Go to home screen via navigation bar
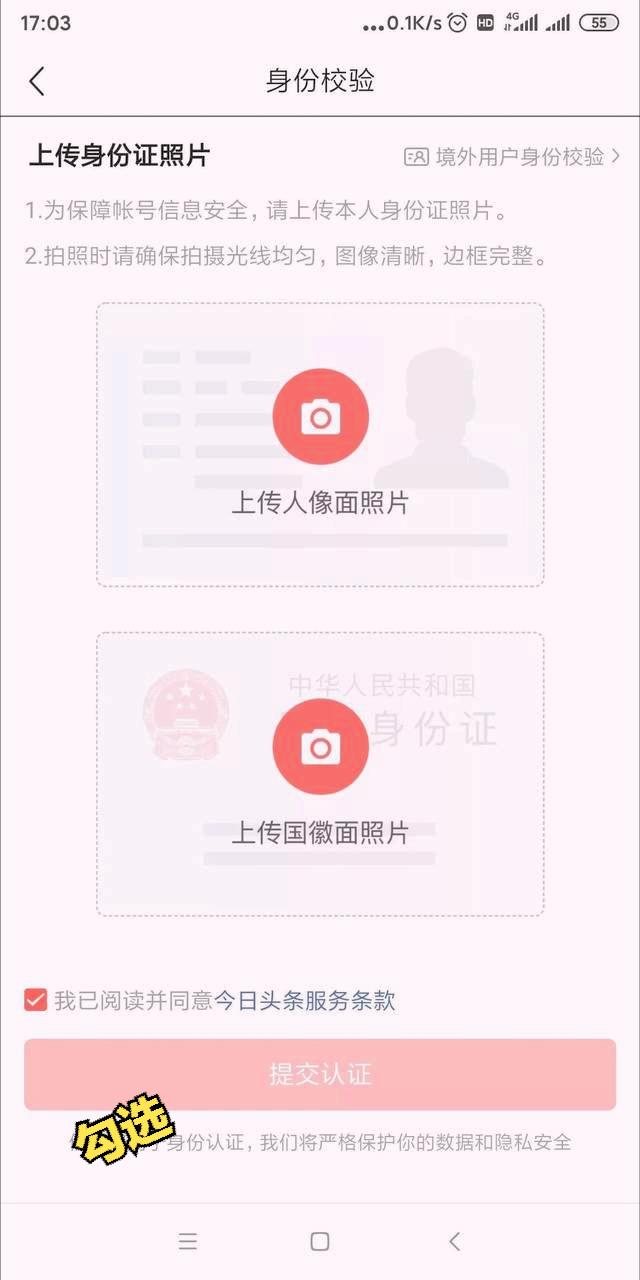640x1280 pixels. pyautogui.click(x=320, y=1241)
